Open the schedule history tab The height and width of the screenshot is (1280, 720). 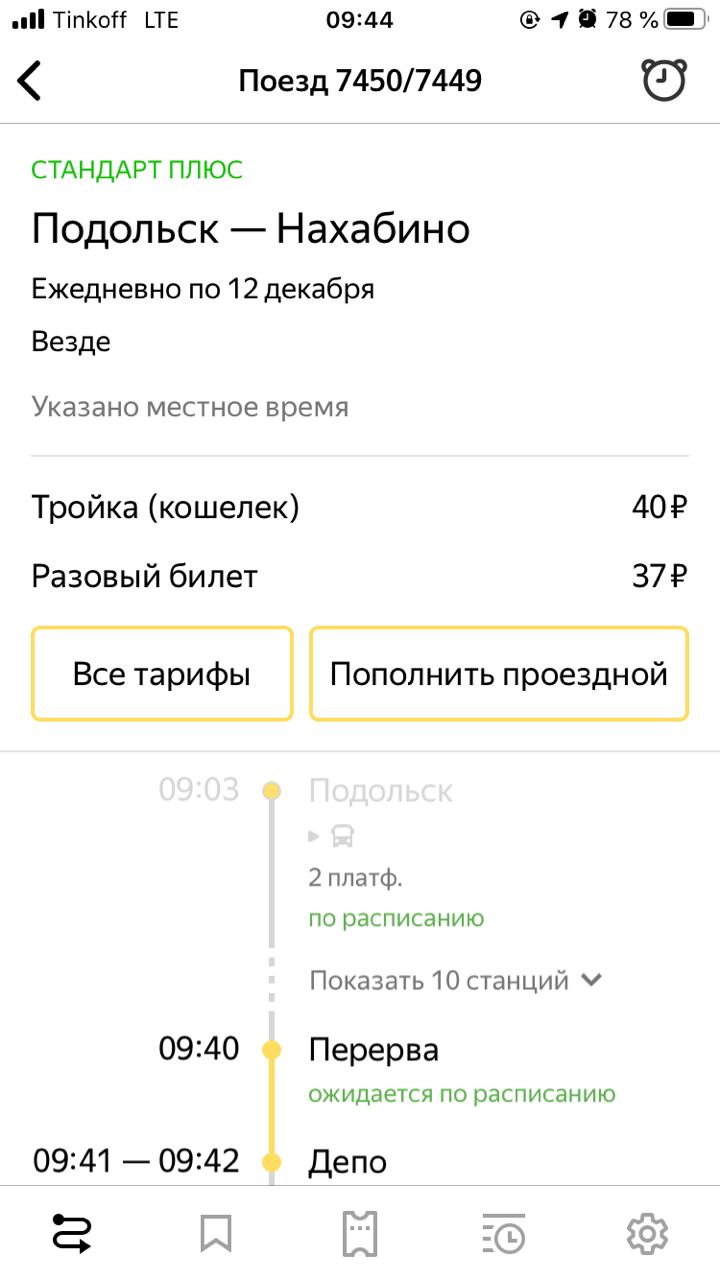click(x=504, y=1234)
